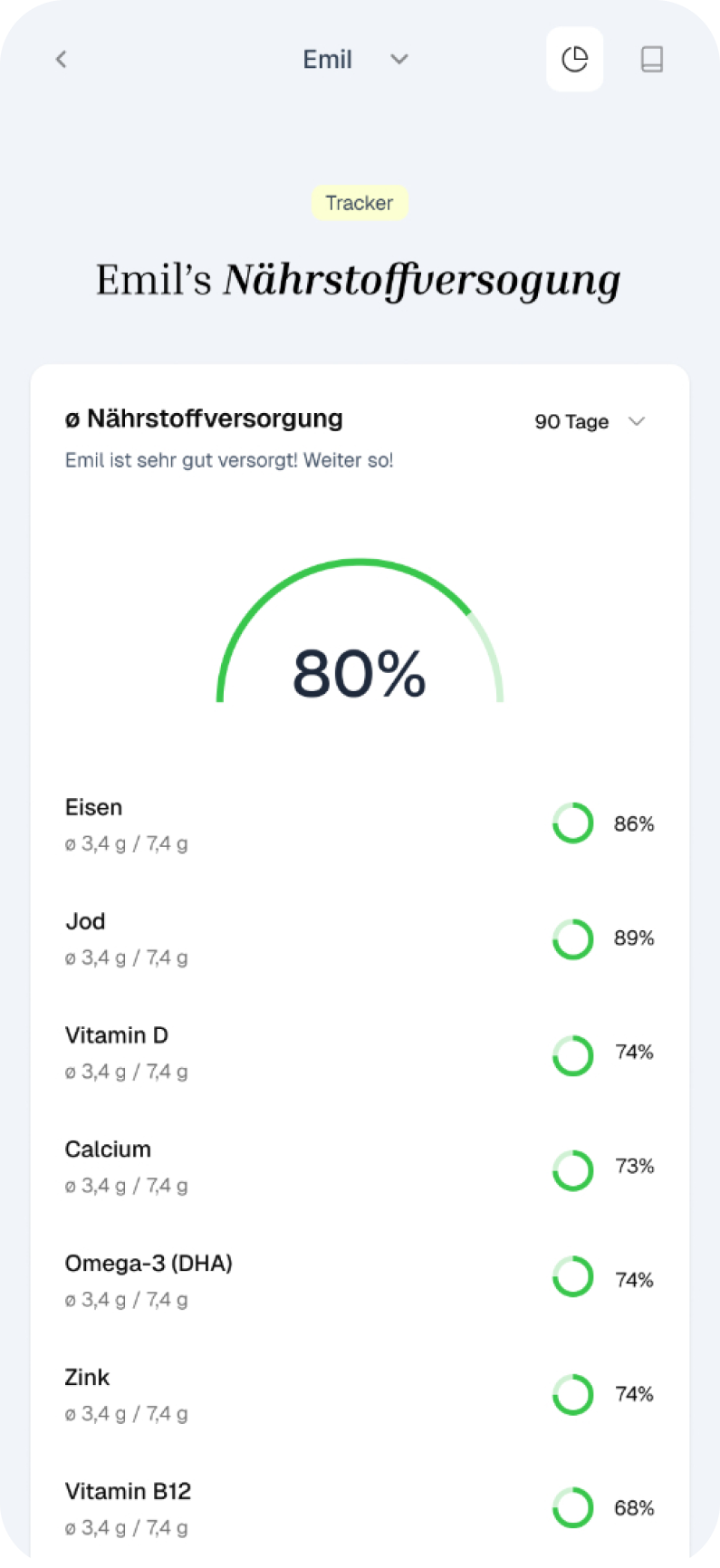Click the Eisen nutrient label
Viewport: 720px width, 1568px height.
(93, 807)
